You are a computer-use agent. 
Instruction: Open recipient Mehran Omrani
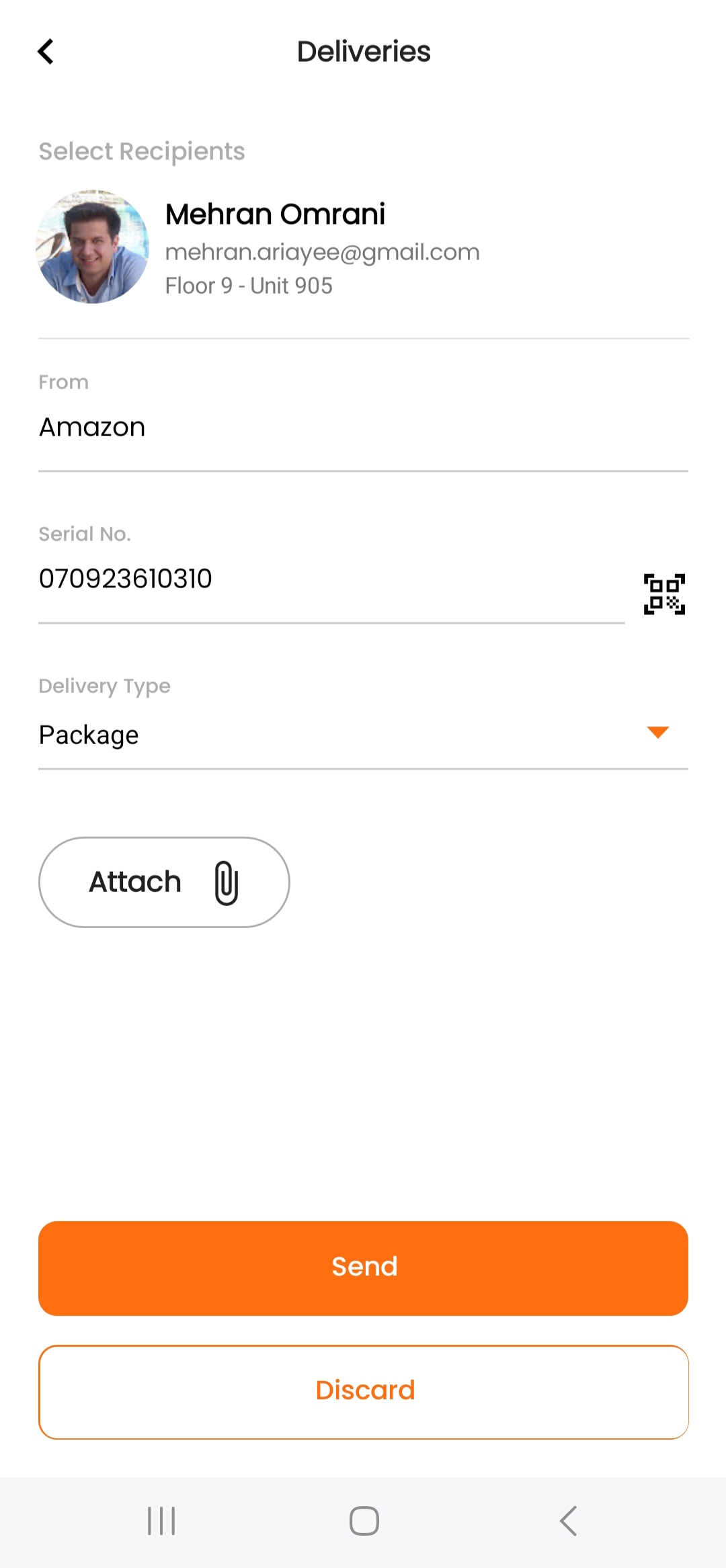pos(274,247)
